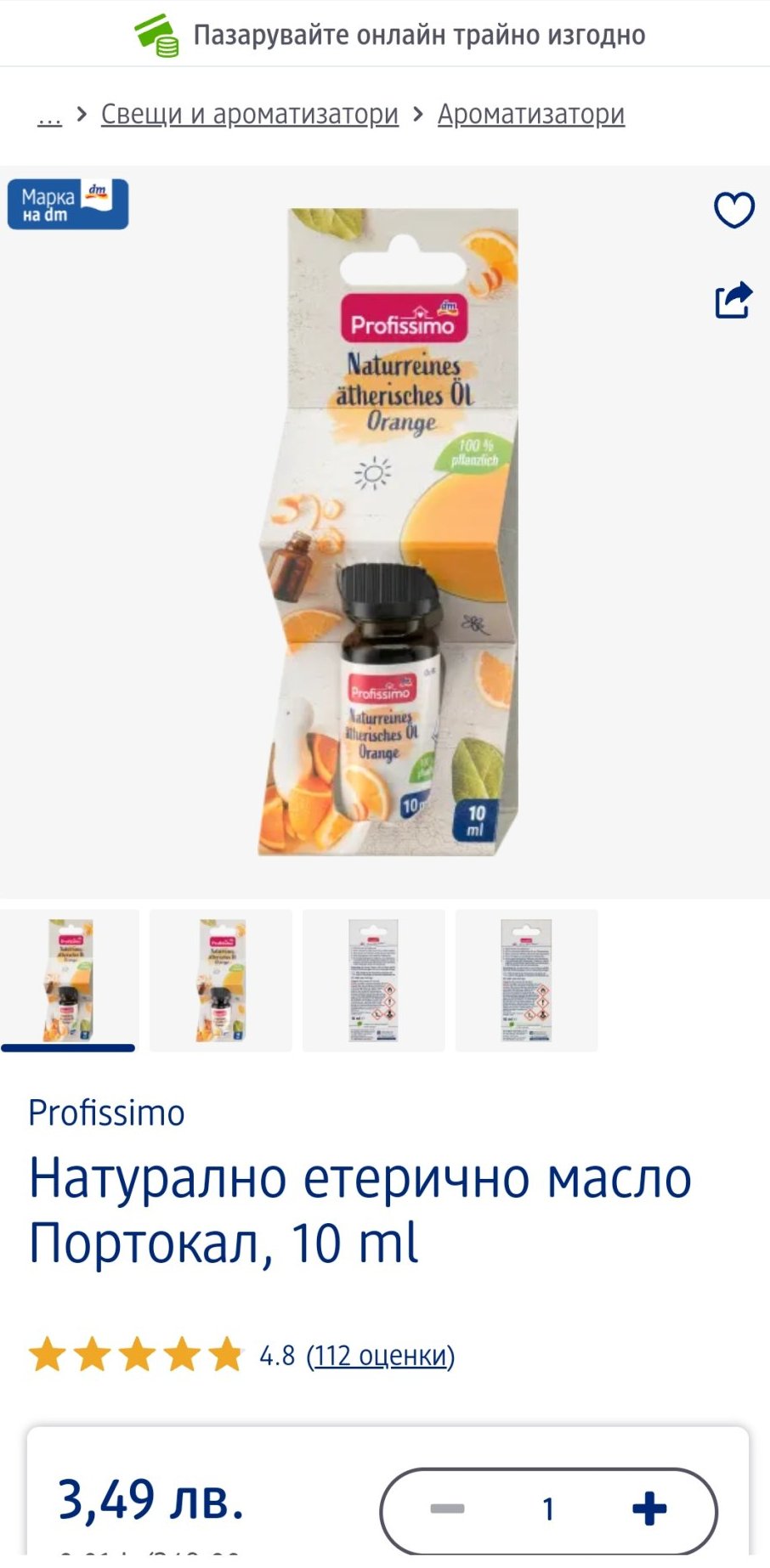Open the collapsed breadcrumb ellipsis link
The image size is (770, 1568).
[49, 115]
